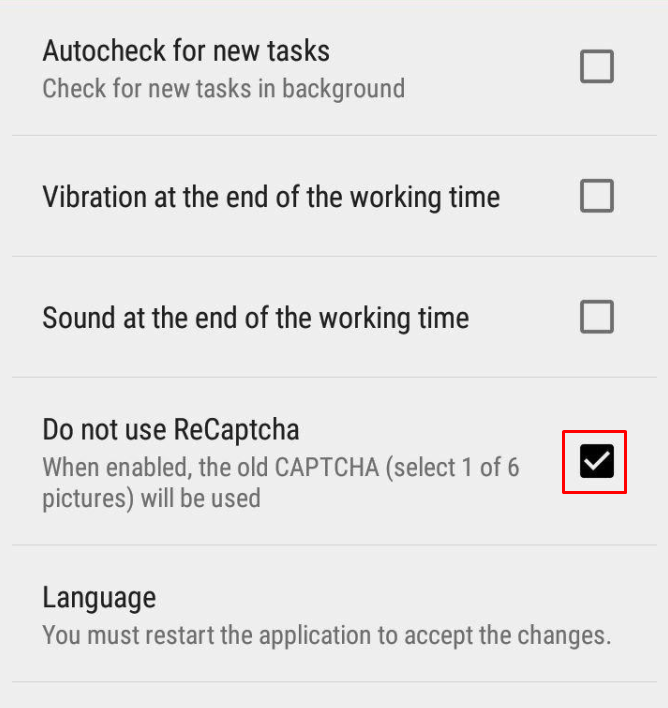
Task: Check Vibration at end of working time
Action: [597, 196]
